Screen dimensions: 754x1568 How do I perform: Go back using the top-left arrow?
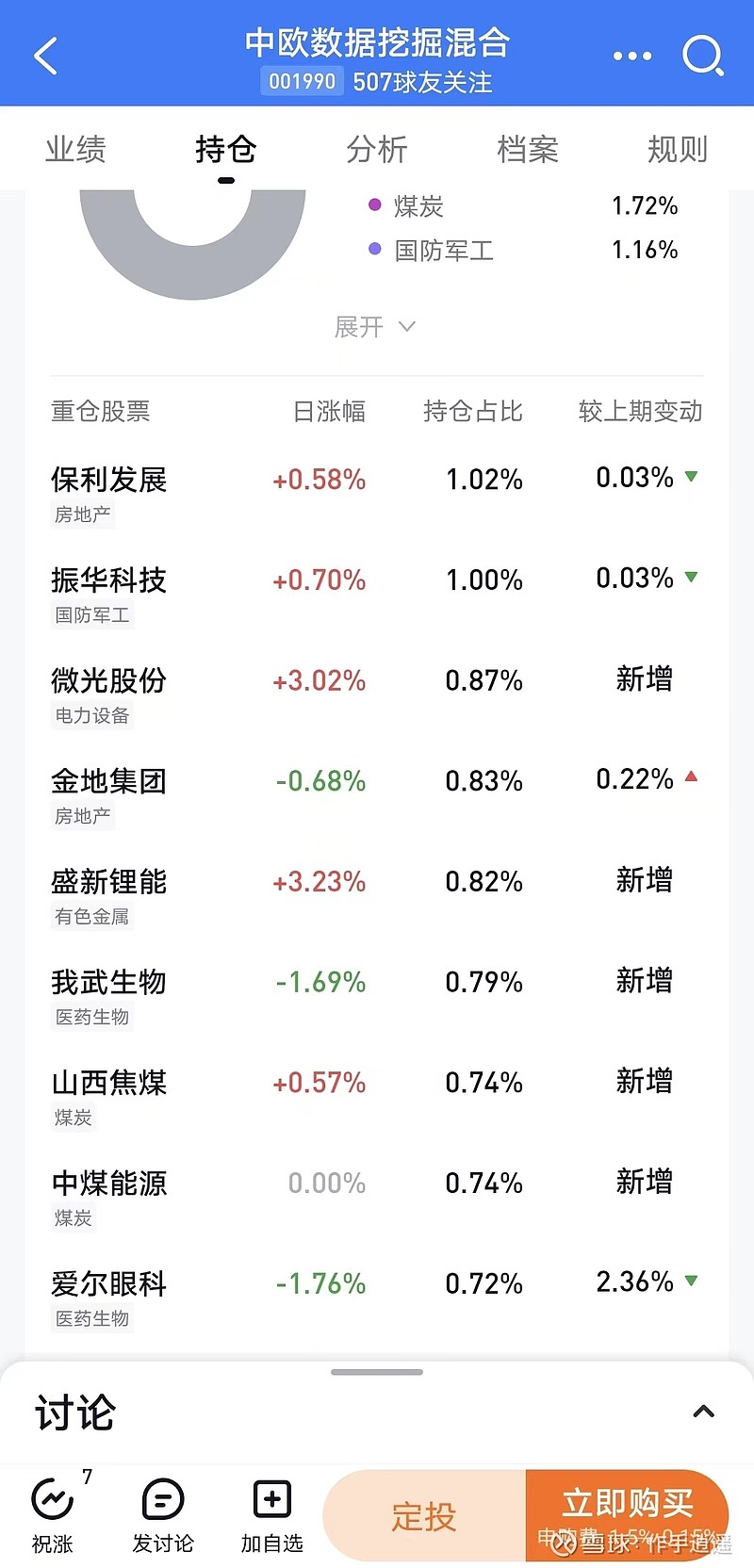coord(45,56)
